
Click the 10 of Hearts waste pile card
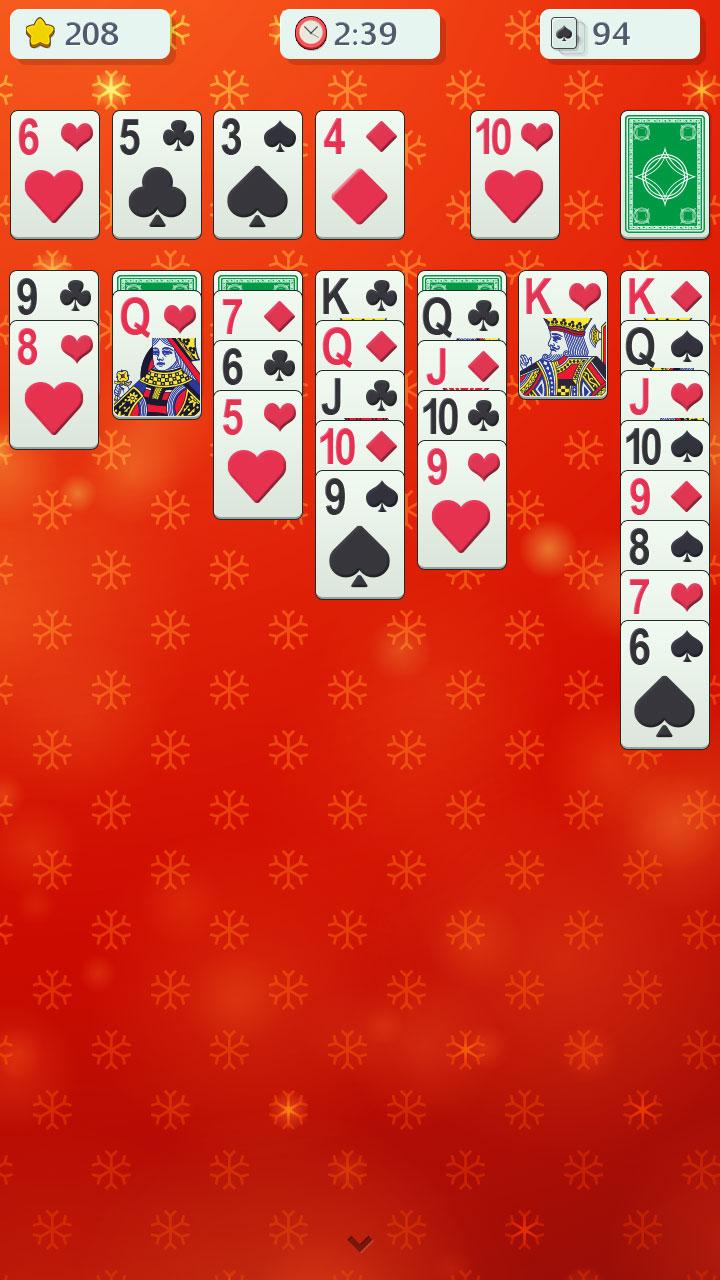pos(514,173)
